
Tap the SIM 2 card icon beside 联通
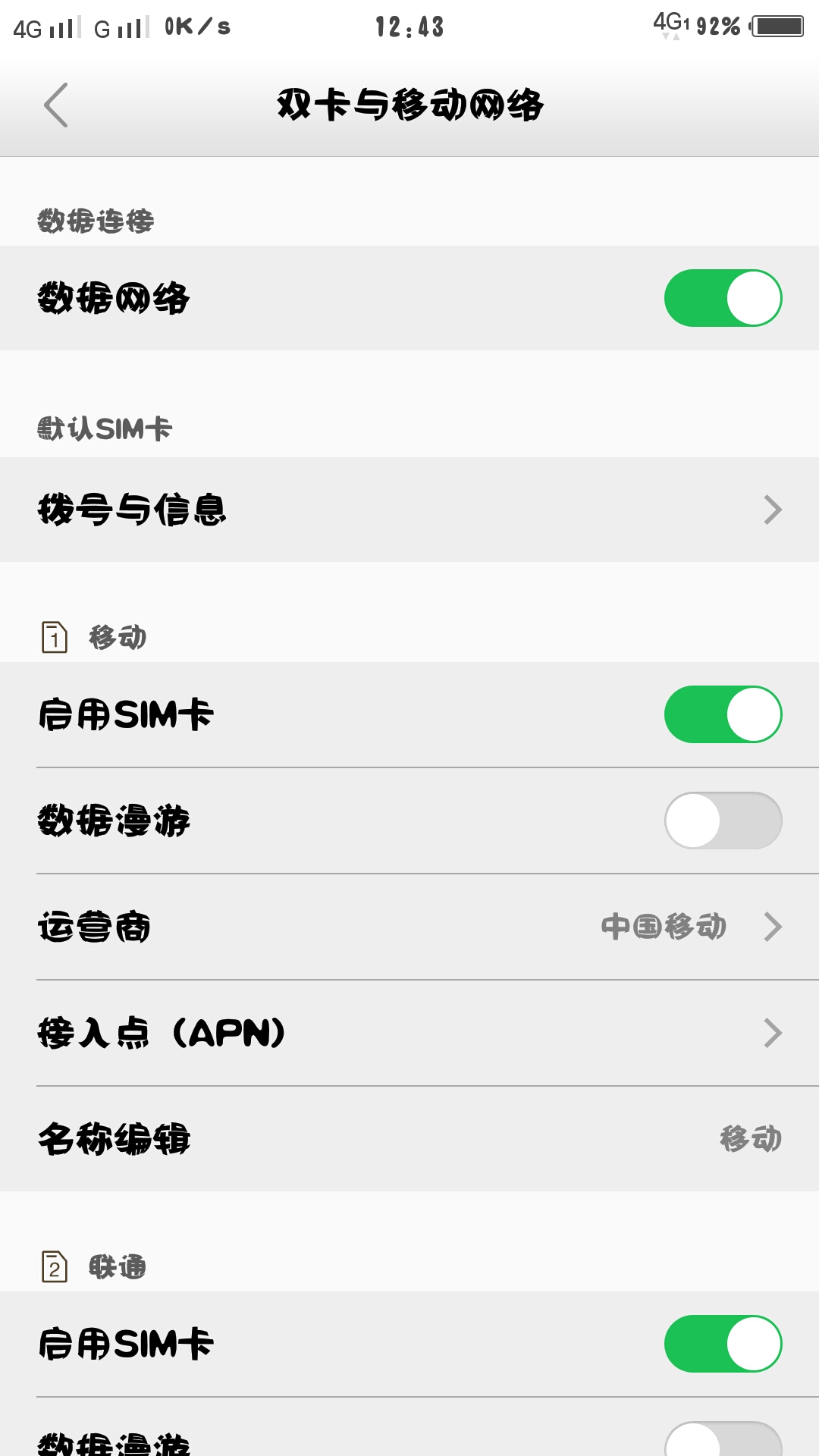click(52, 1265)
